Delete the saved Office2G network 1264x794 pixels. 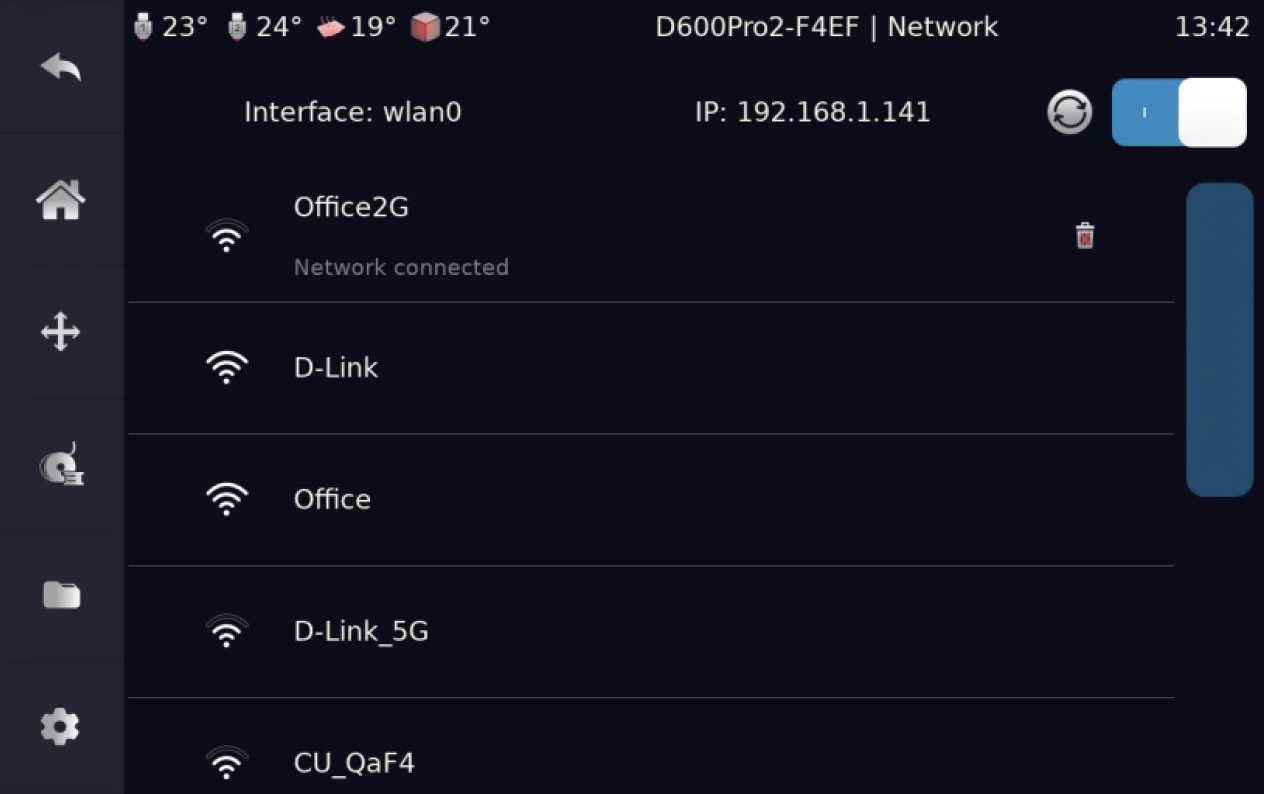point(1084,236)
